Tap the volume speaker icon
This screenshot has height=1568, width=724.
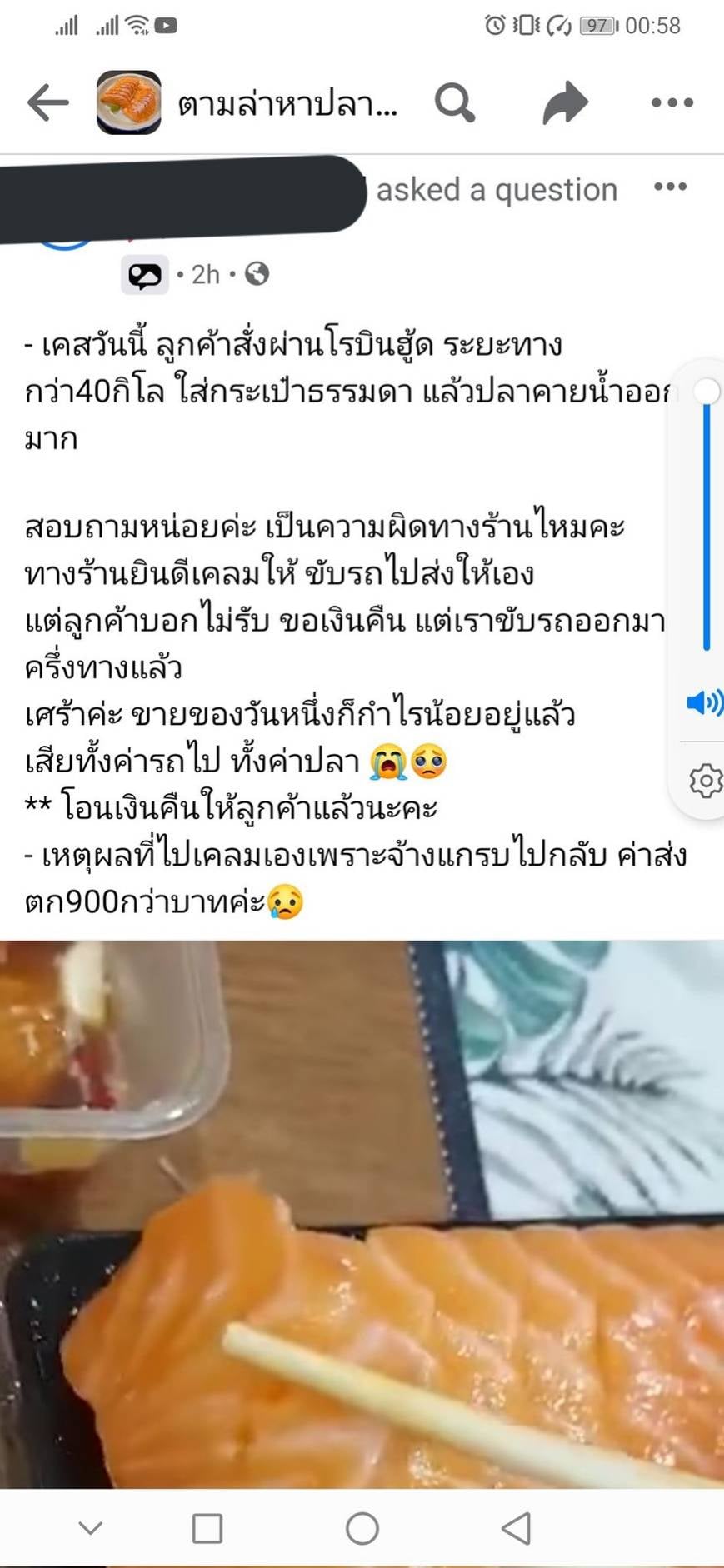[703, 703]
